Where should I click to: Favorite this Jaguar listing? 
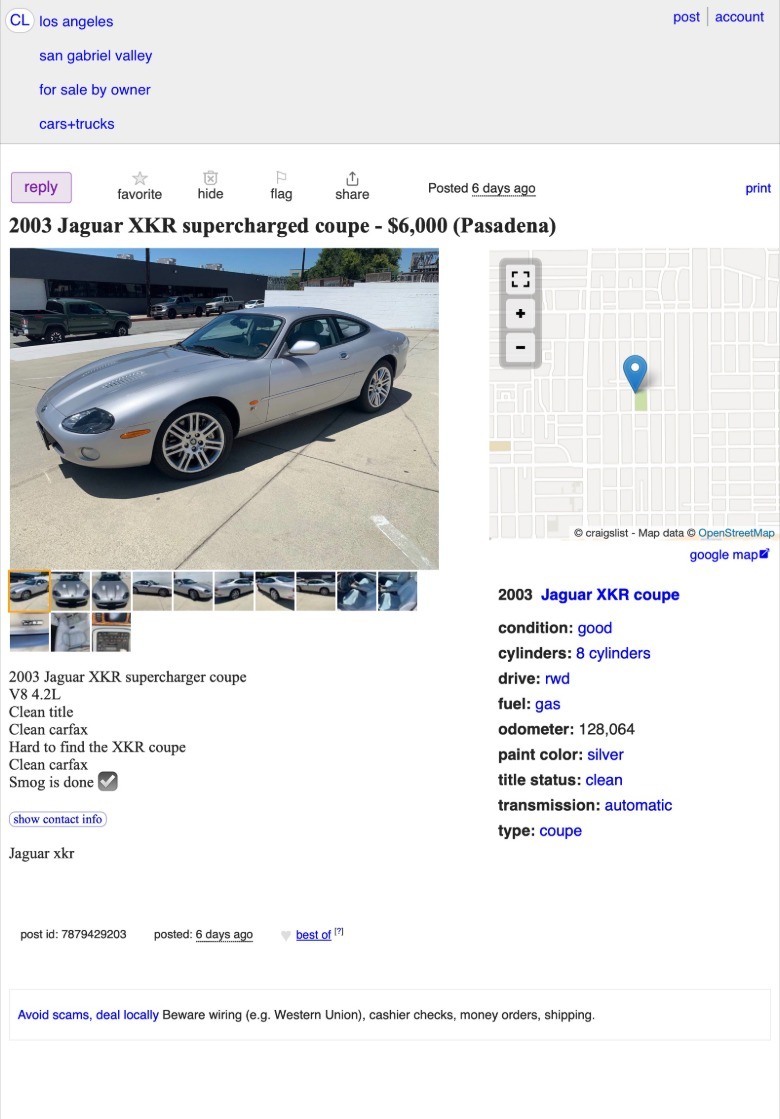(139, 185)
